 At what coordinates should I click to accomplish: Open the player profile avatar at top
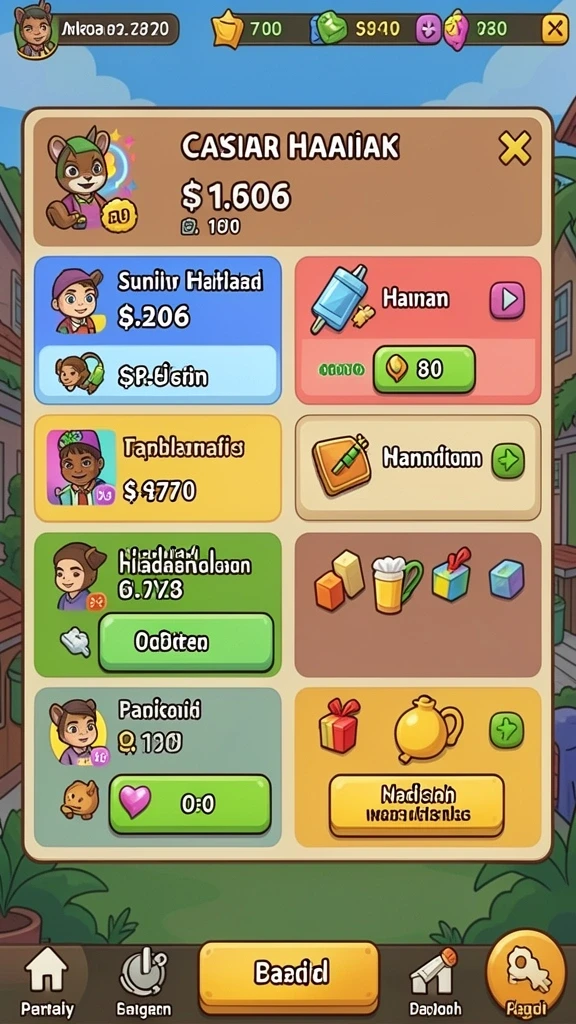click(x=34, y=31)
